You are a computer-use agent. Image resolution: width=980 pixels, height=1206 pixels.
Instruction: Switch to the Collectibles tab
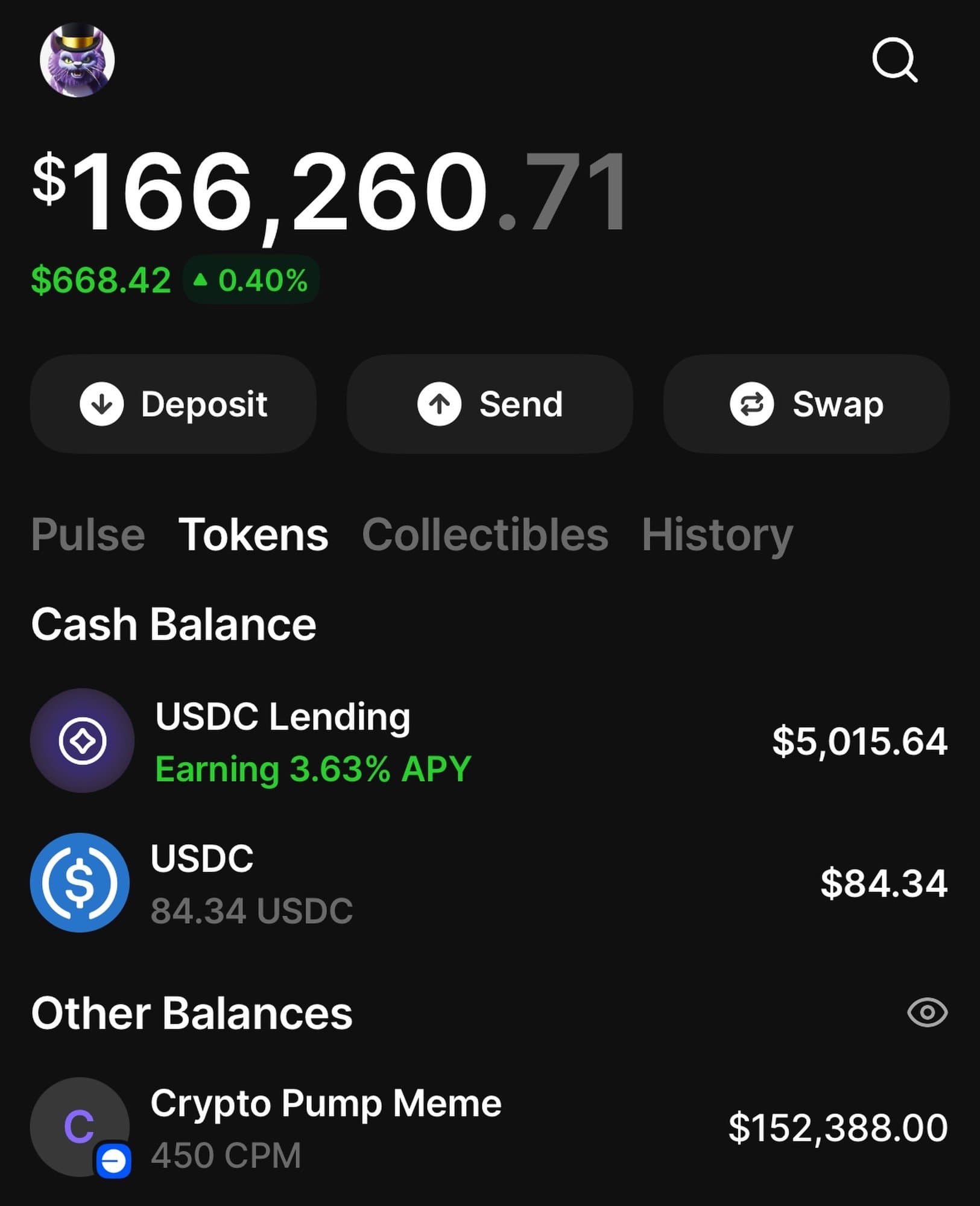(x=485, y=535)
